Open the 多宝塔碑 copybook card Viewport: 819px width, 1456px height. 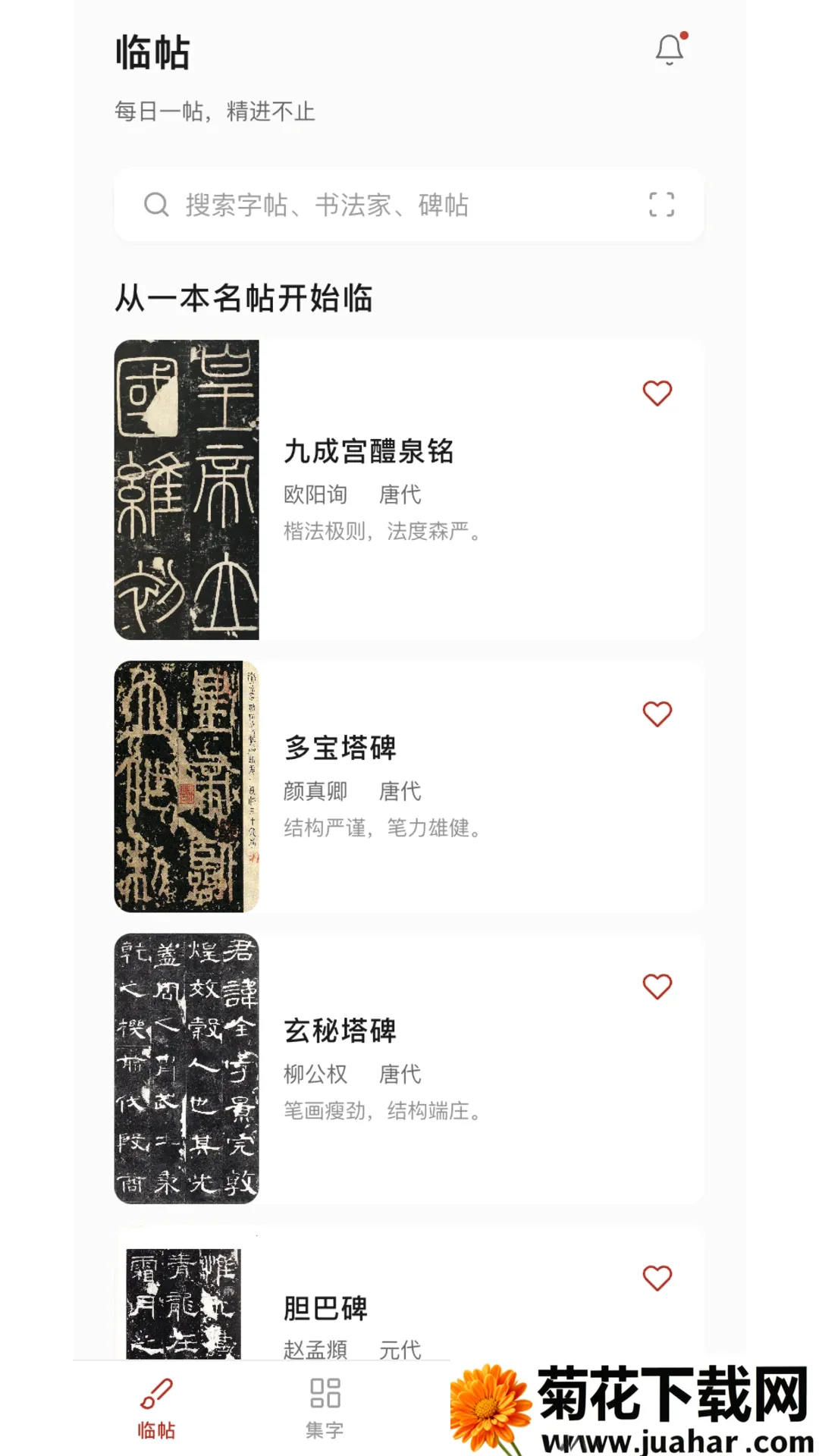(409, 786)
